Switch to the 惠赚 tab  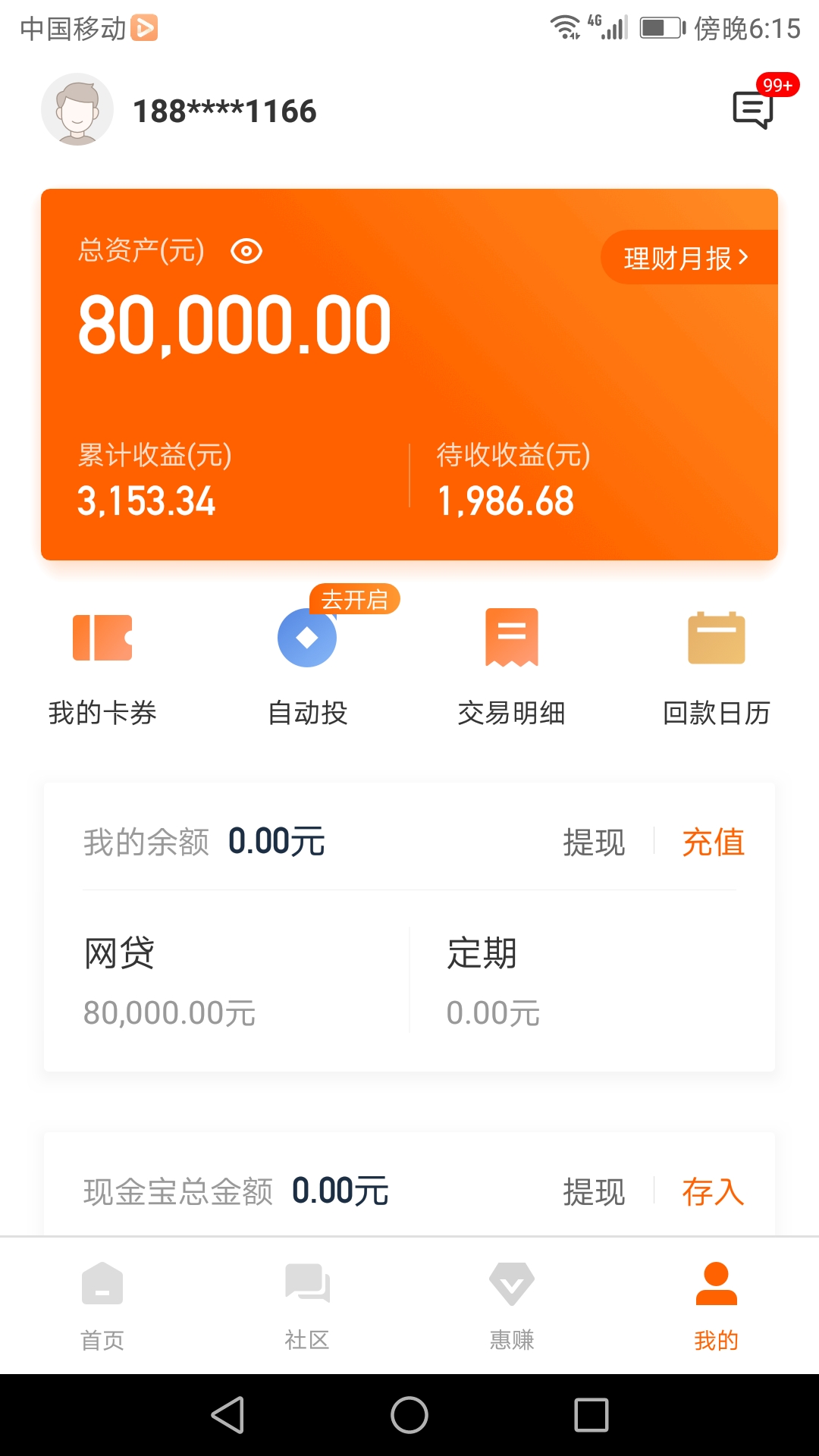[x=512, y=1306]
